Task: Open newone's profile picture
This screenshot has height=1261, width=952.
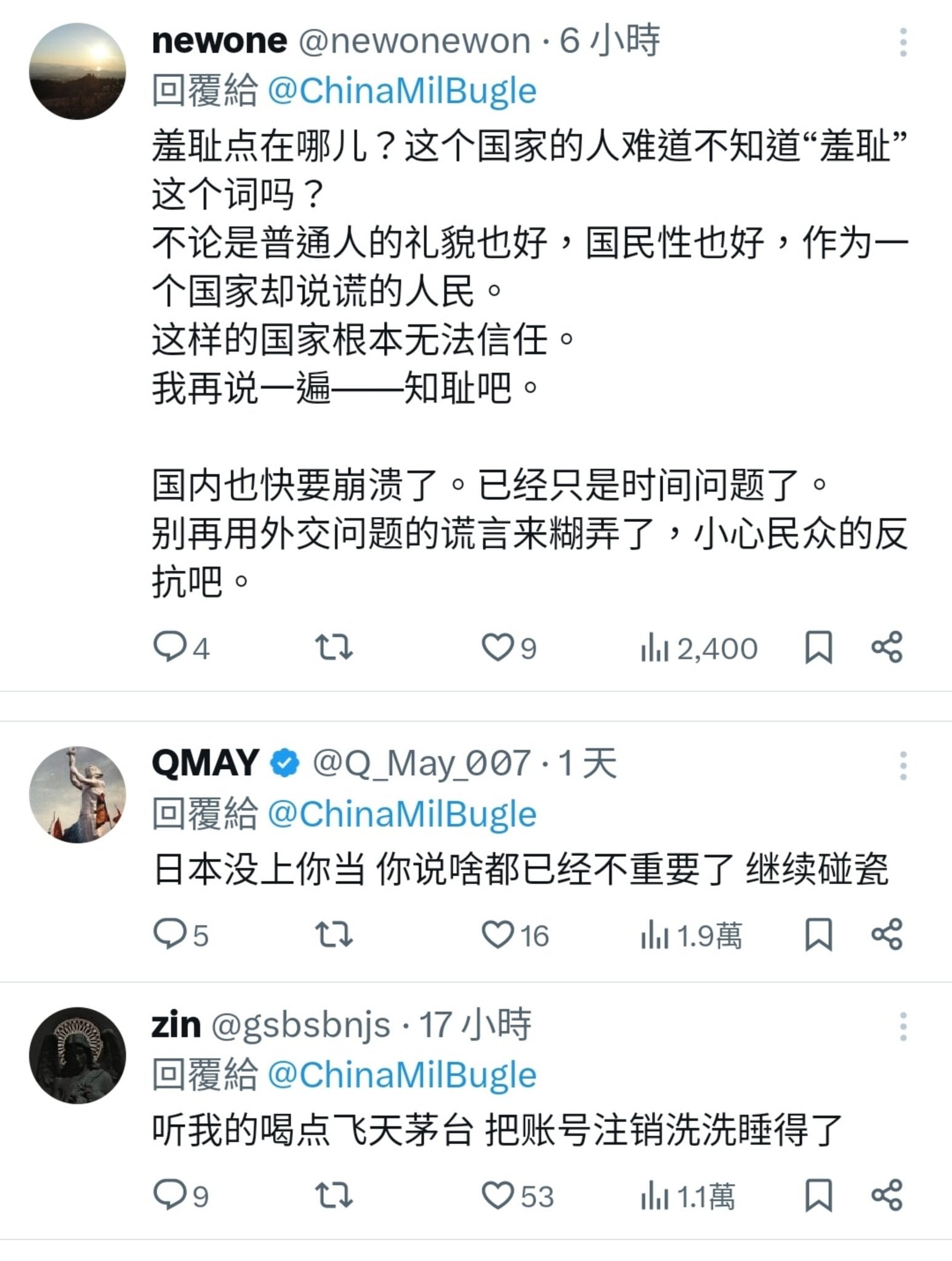Action: pyautogui.click(x=78, y=71)
